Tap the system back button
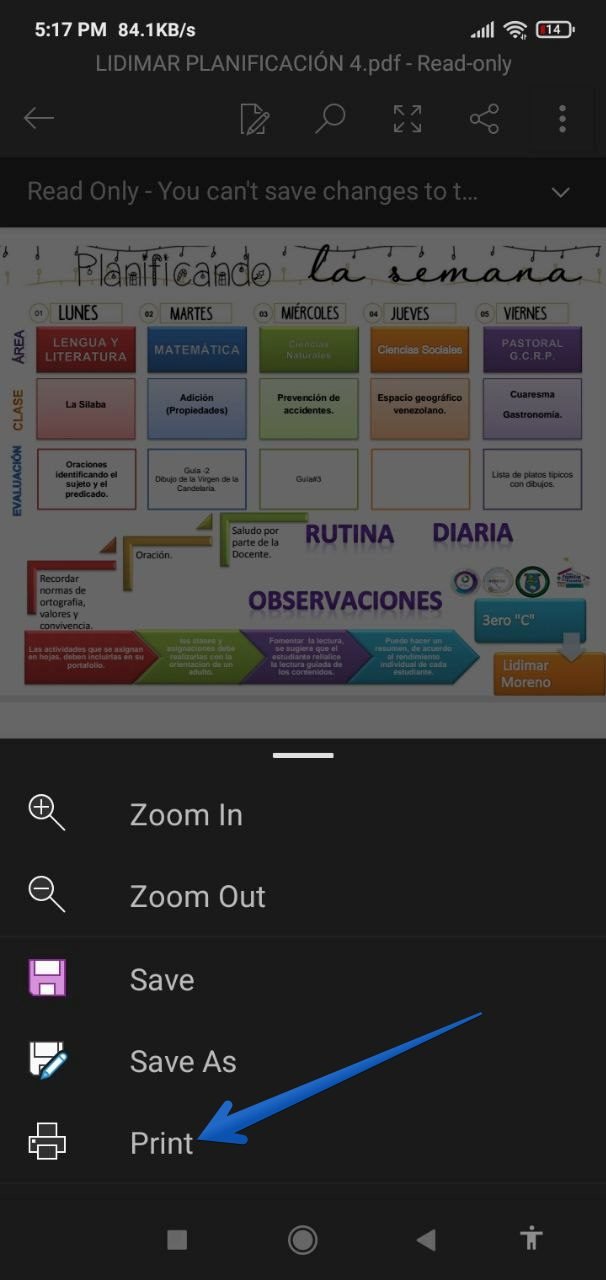The image size is (606, 1280). click(x=426, y=1240)
